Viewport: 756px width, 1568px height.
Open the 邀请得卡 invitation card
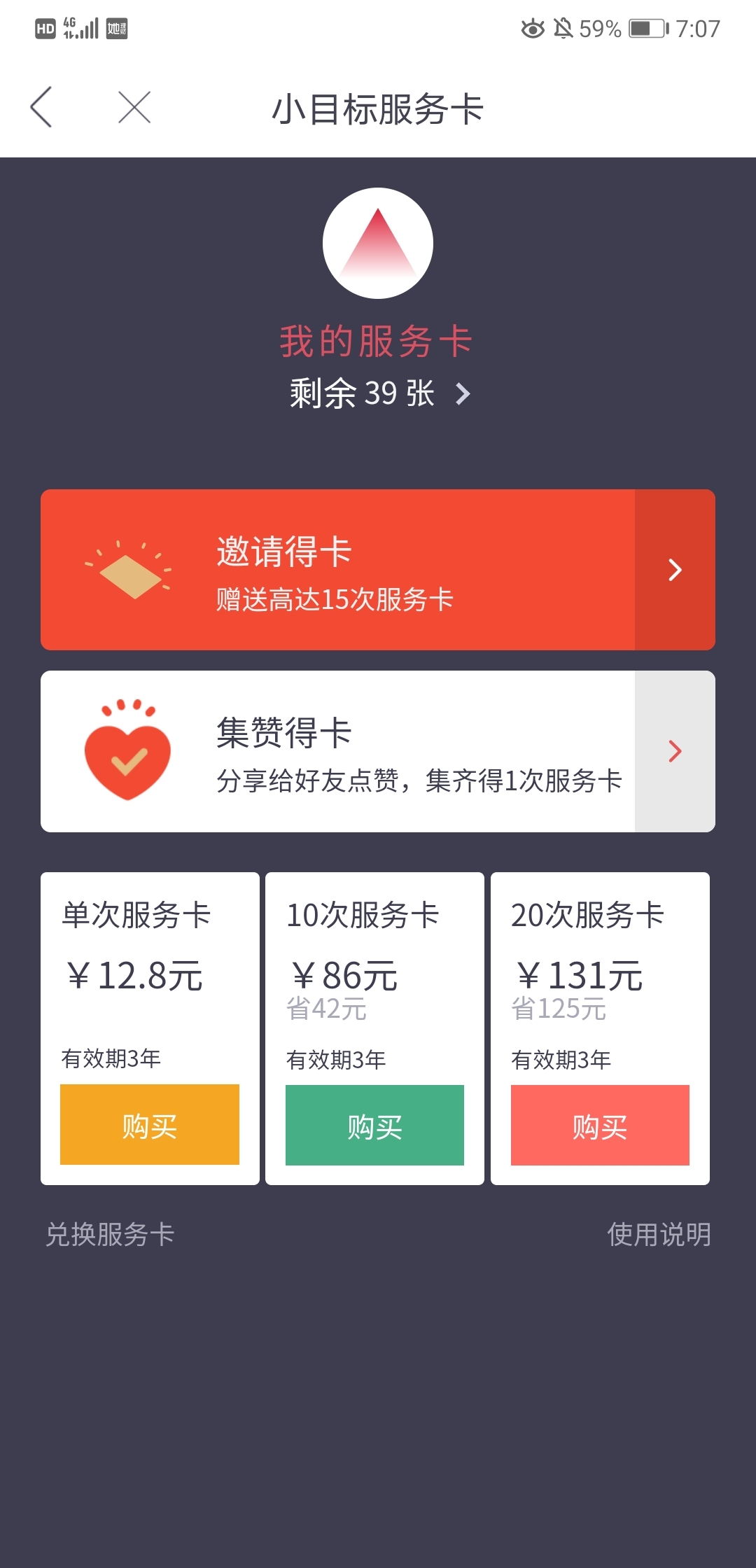pyautogui.click(x=378, y=570)
